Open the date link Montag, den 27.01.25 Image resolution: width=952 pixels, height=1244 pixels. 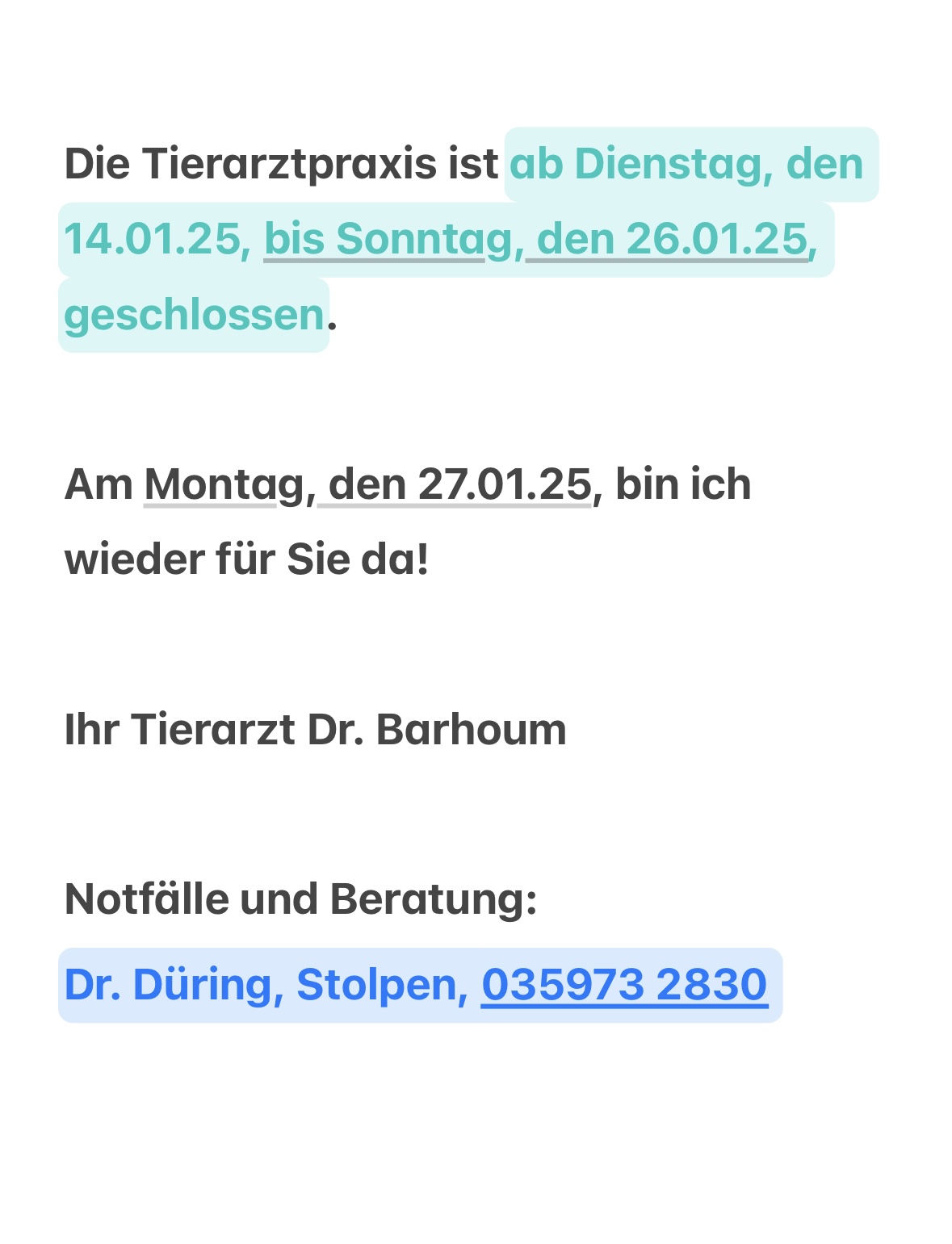367,484
